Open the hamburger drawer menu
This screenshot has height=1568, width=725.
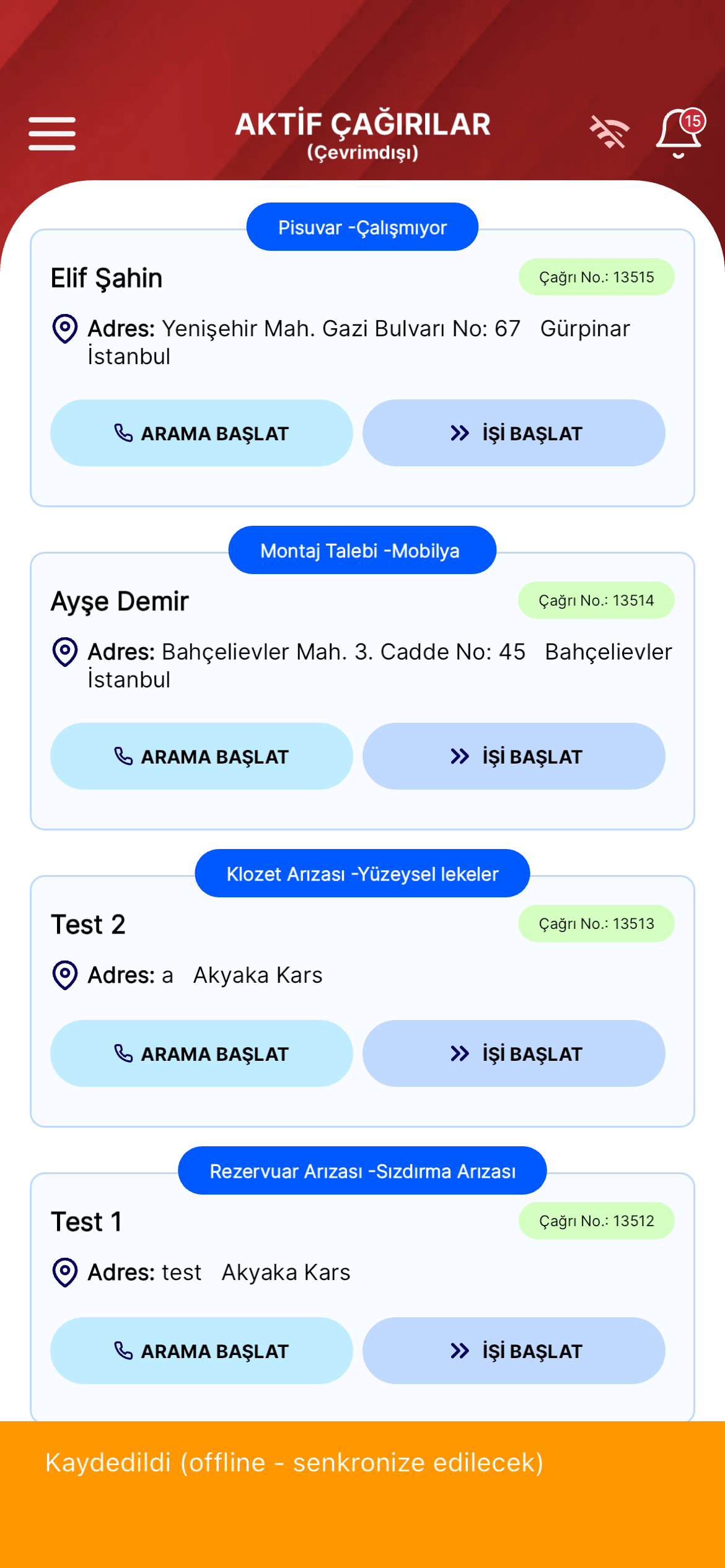52,133
